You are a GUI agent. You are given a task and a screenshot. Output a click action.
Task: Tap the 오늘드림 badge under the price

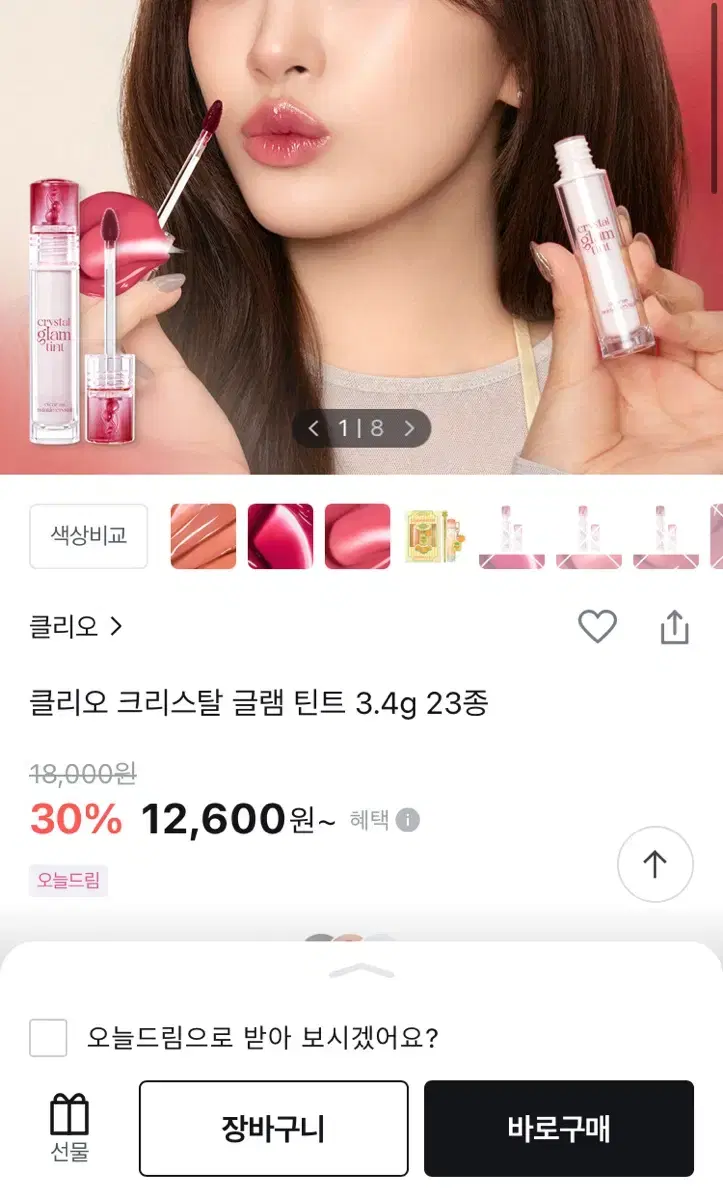pyautogui.click(x=67, y=882)
